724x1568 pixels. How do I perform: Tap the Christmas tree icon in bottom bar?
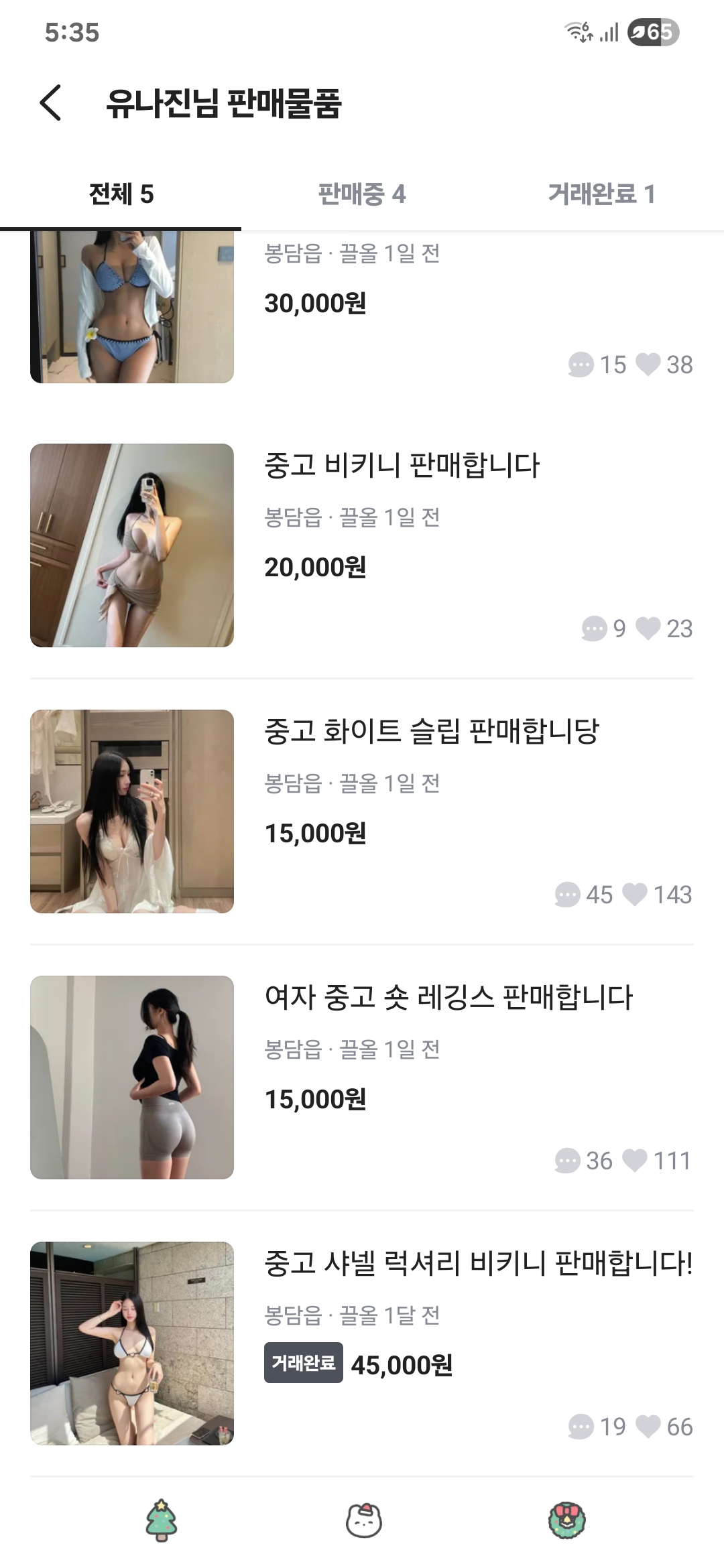click(162, 1520)
